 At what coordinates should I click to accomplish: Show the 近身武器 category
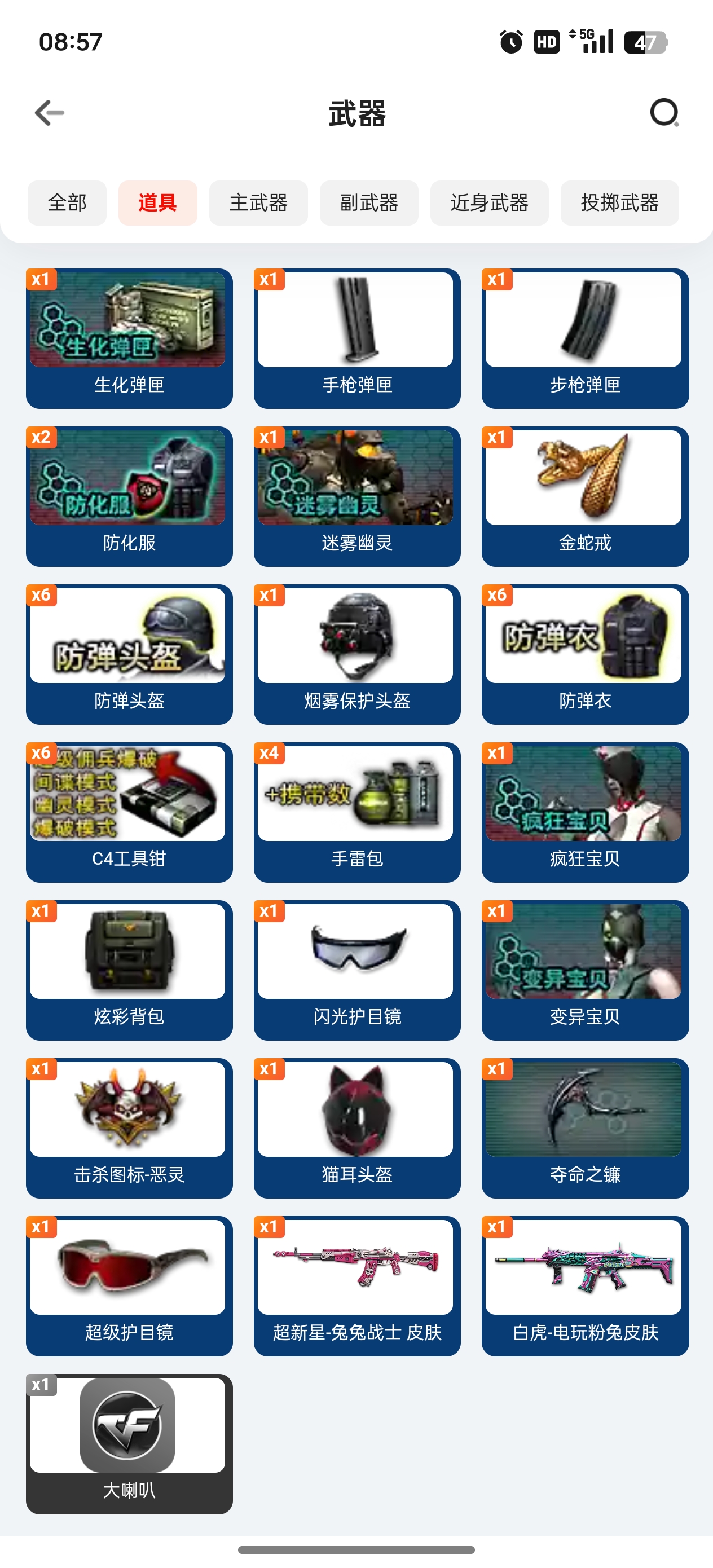(x=490, y=202)
